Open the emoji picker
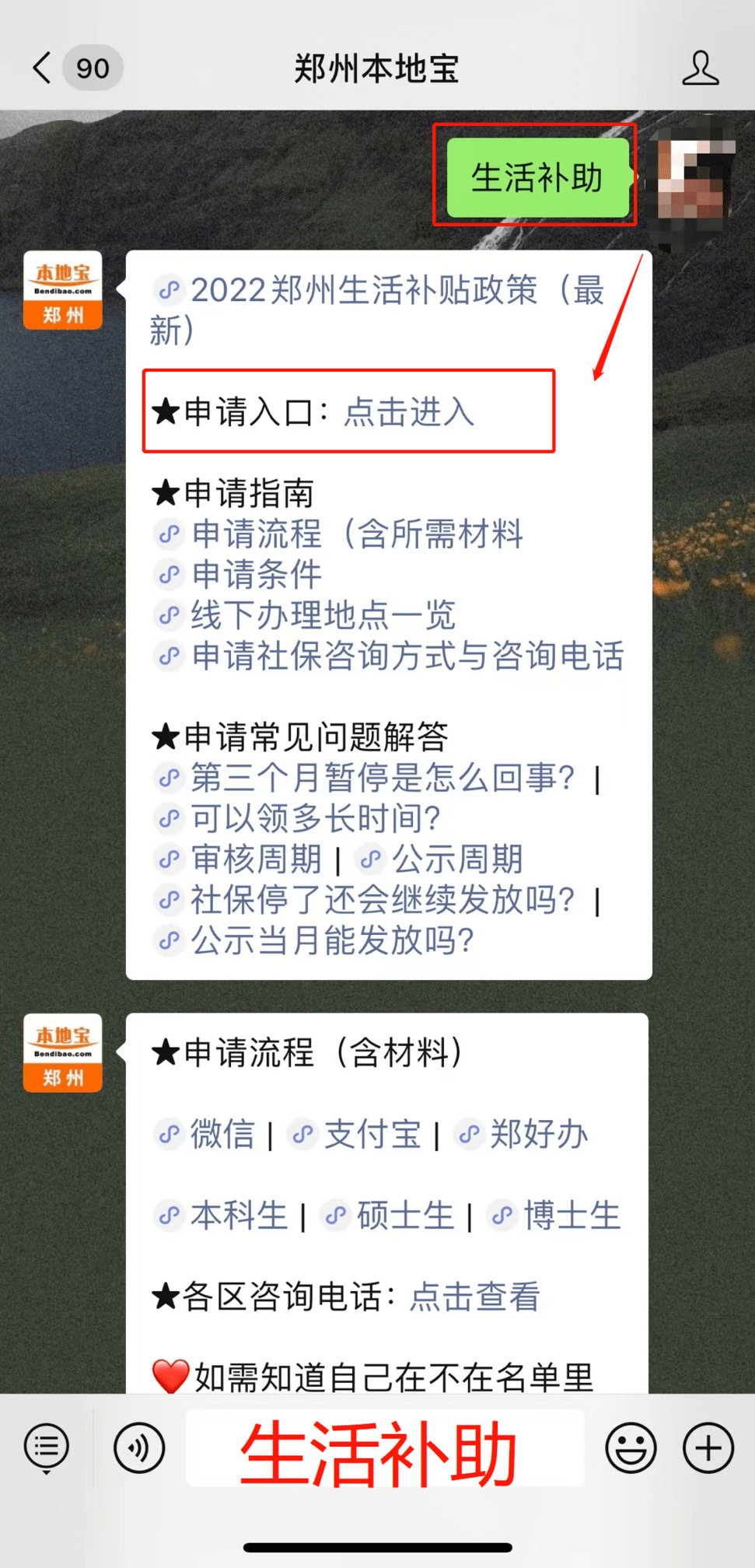 (631, 1448)
